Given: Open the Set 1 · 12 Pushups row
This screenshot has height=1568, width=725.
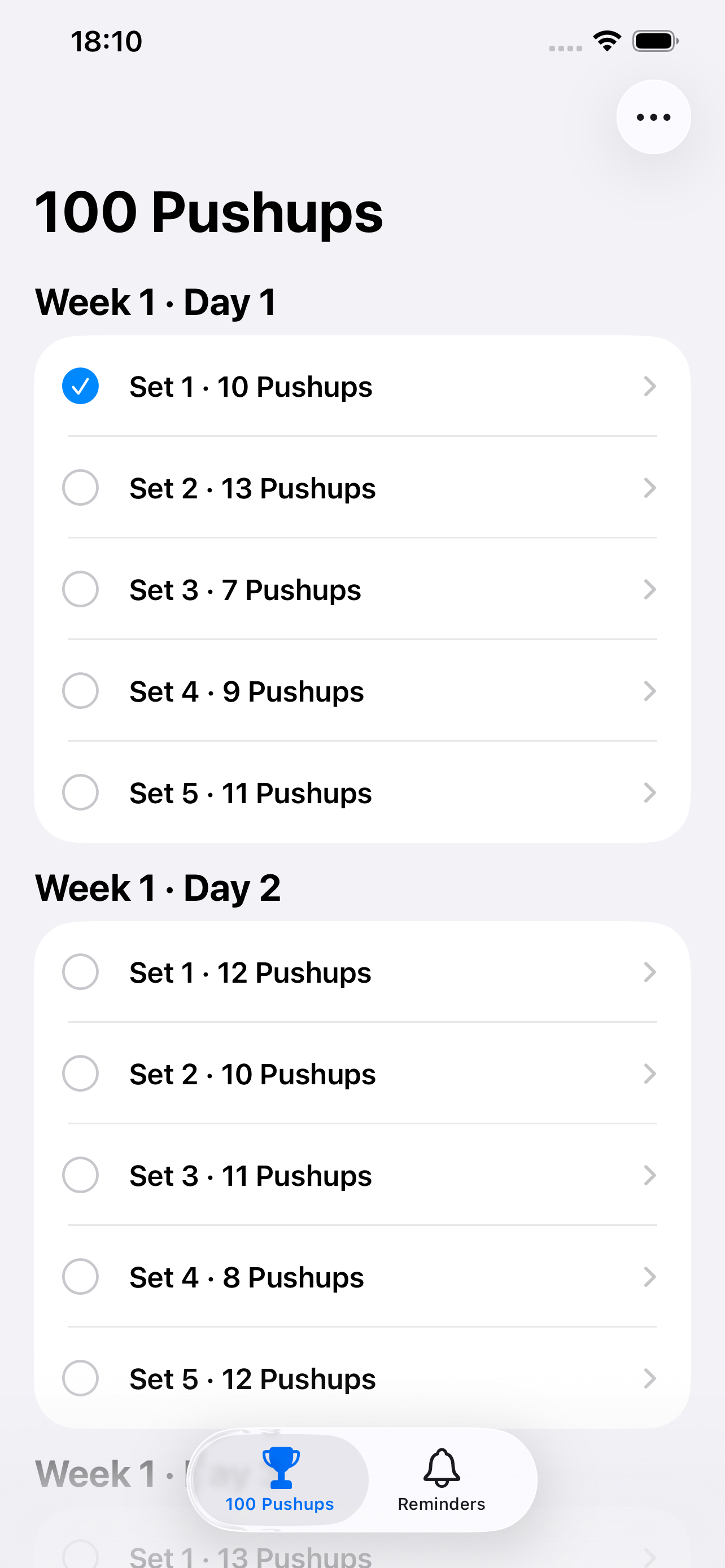Looking at the screenshot, I should [x=365, y=972].
